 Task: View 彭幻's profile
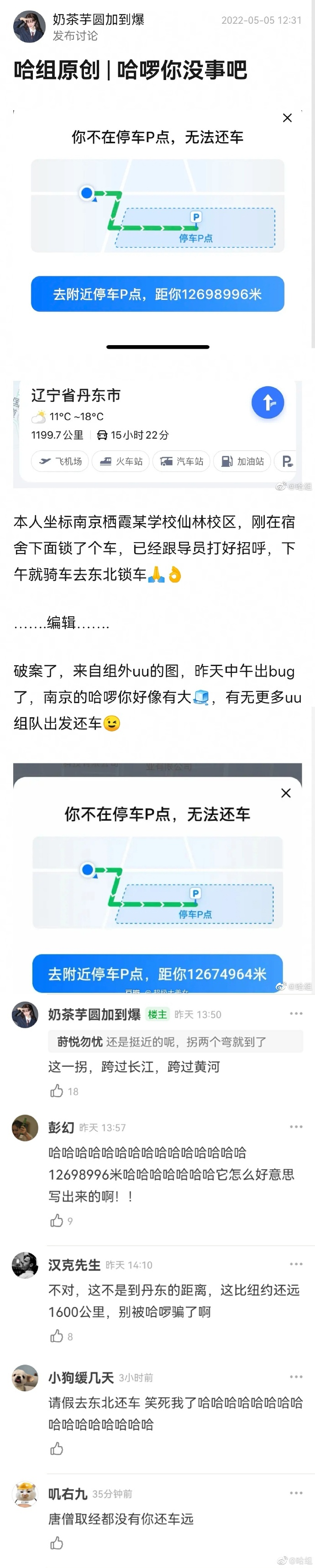pyautogui.click(x=25, y=1128)
